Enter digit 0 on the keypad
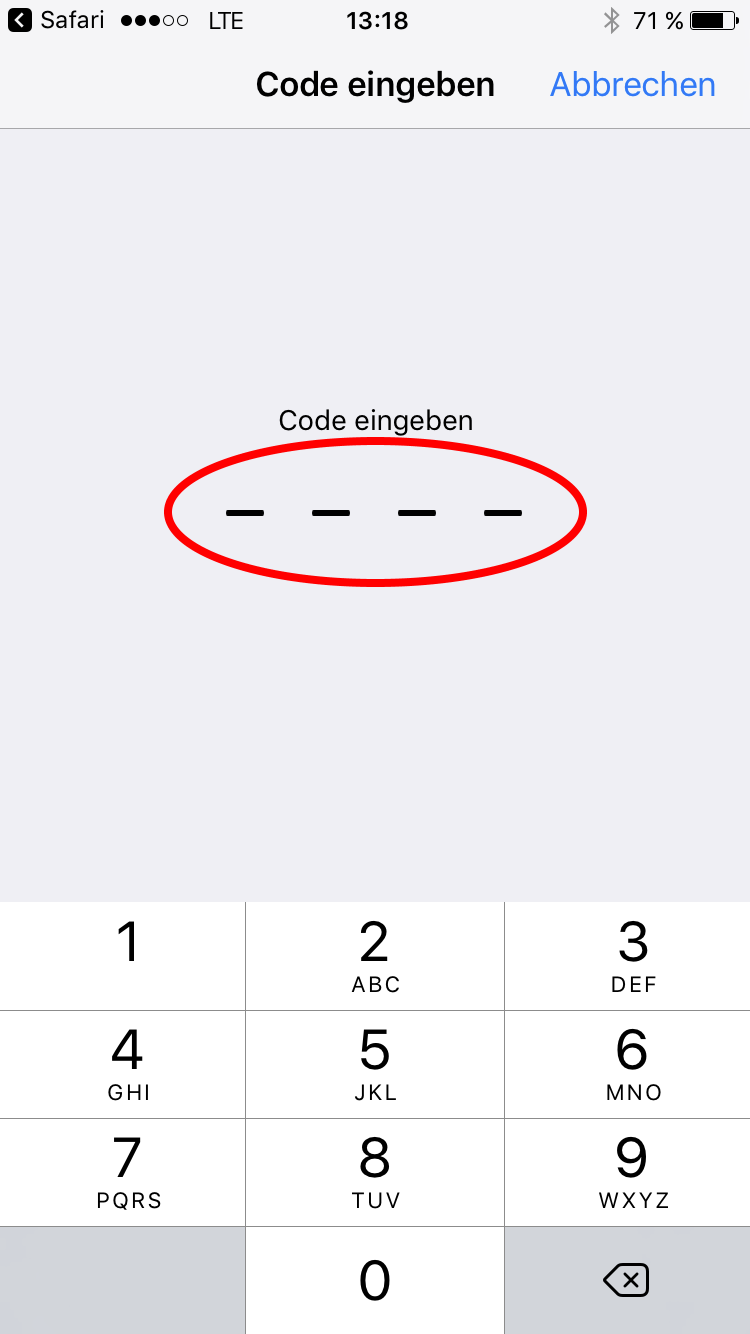Screen dimensions: 750x1334 (x=375, y=1280)
